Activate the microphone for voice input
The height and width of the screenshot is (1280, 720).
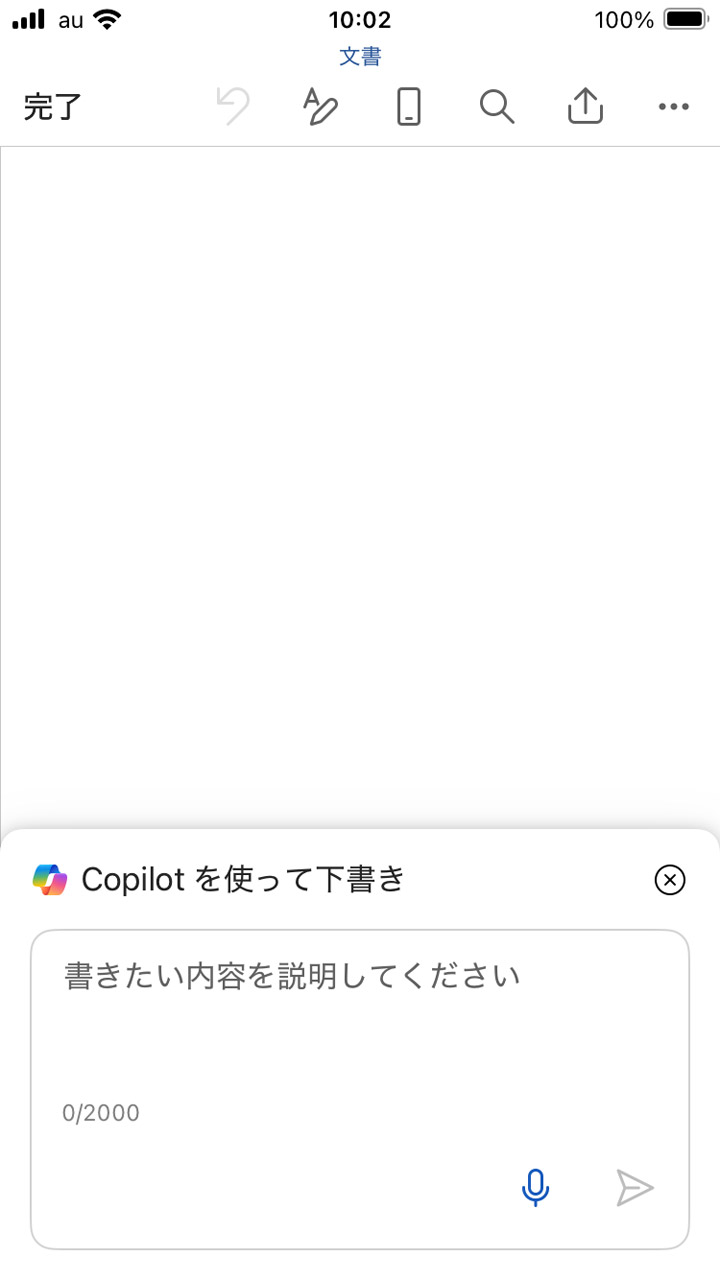[x=536, y=1188]
